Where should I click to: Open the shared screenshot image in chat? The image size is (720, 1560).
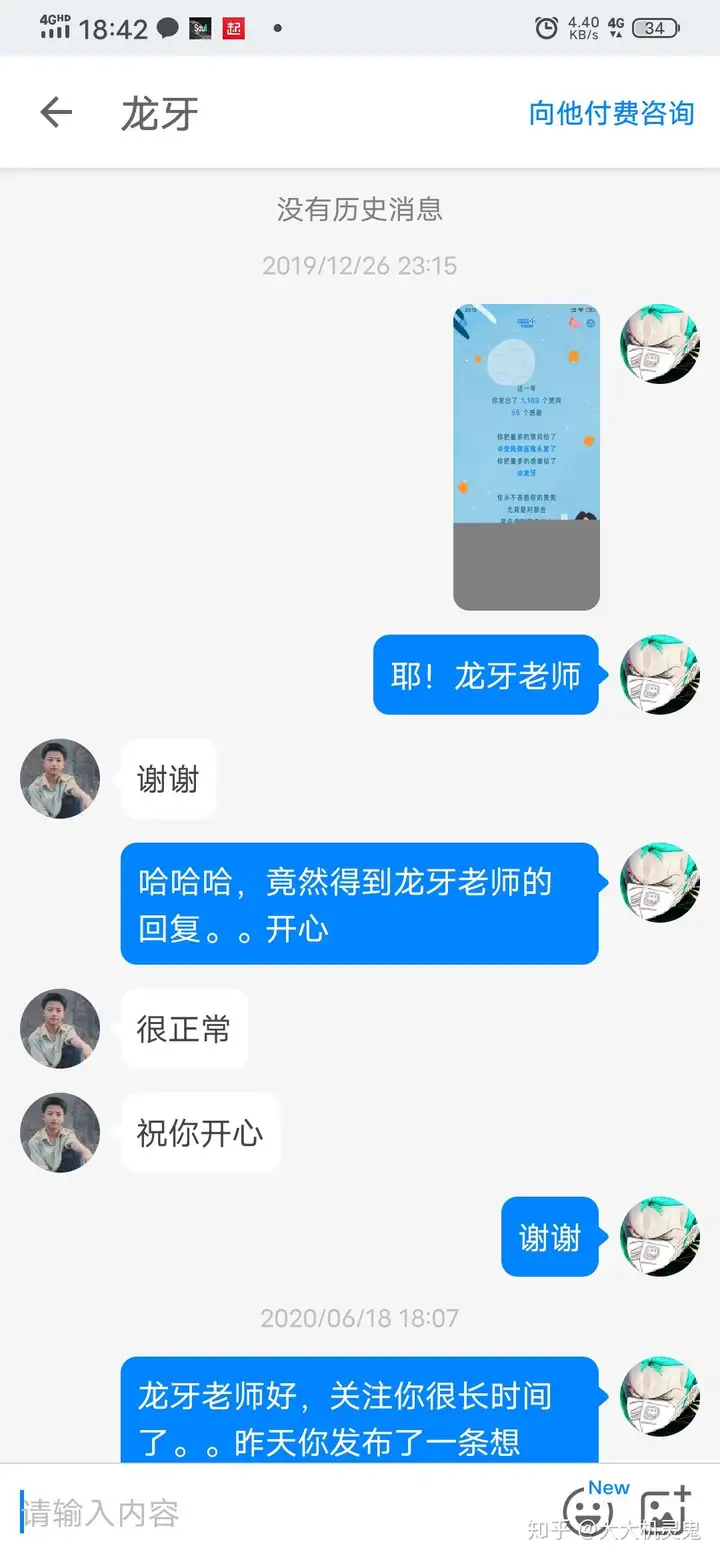coord(526,457)
